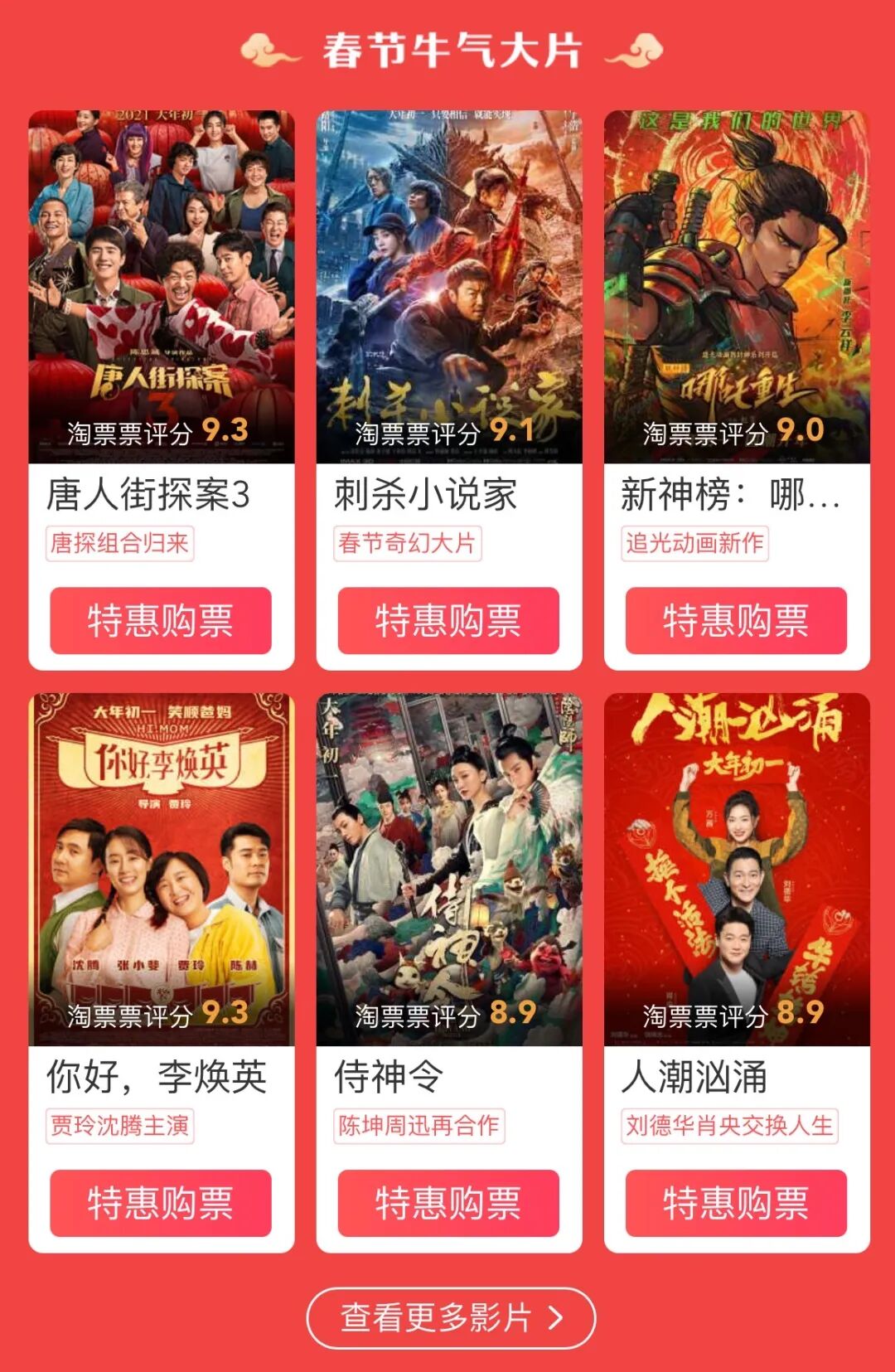Buy discounted tickets for 刺杀小说家
This screenshot has width=895, height=1372.
448,621
